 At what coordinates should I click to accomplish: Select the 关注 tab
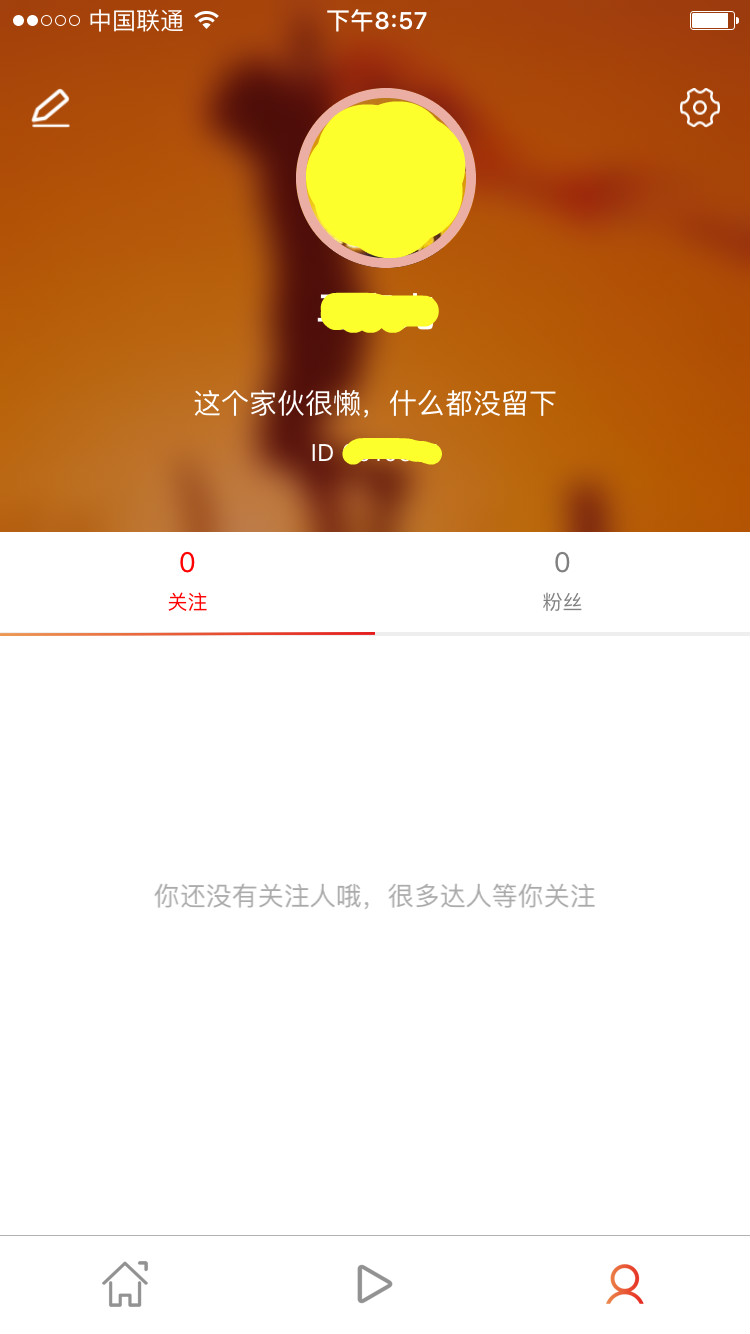point(187,581)
